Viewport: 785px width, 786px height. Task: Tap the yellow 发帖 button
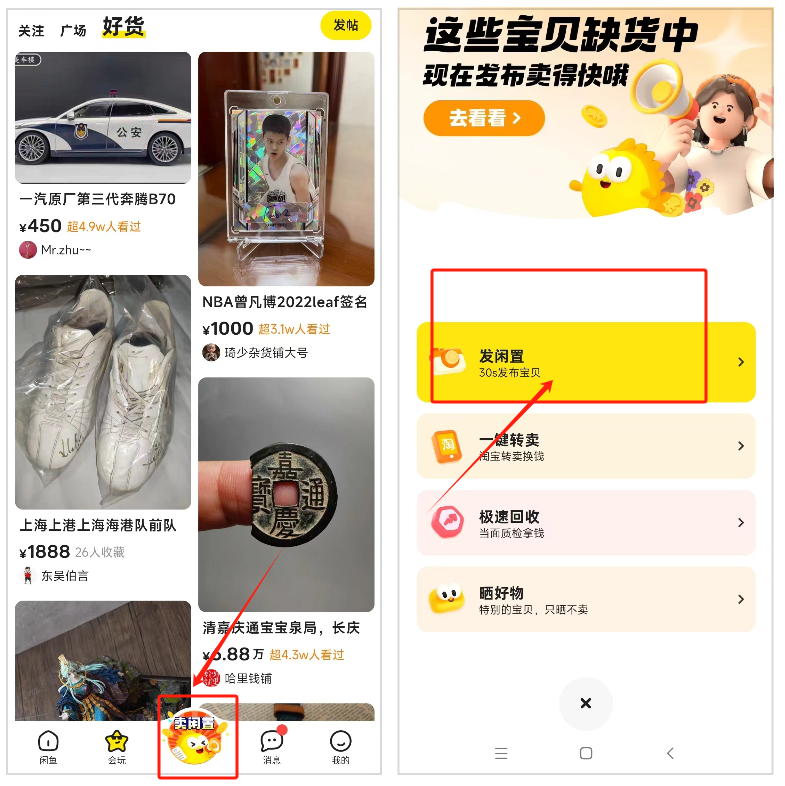pos(345,26)
